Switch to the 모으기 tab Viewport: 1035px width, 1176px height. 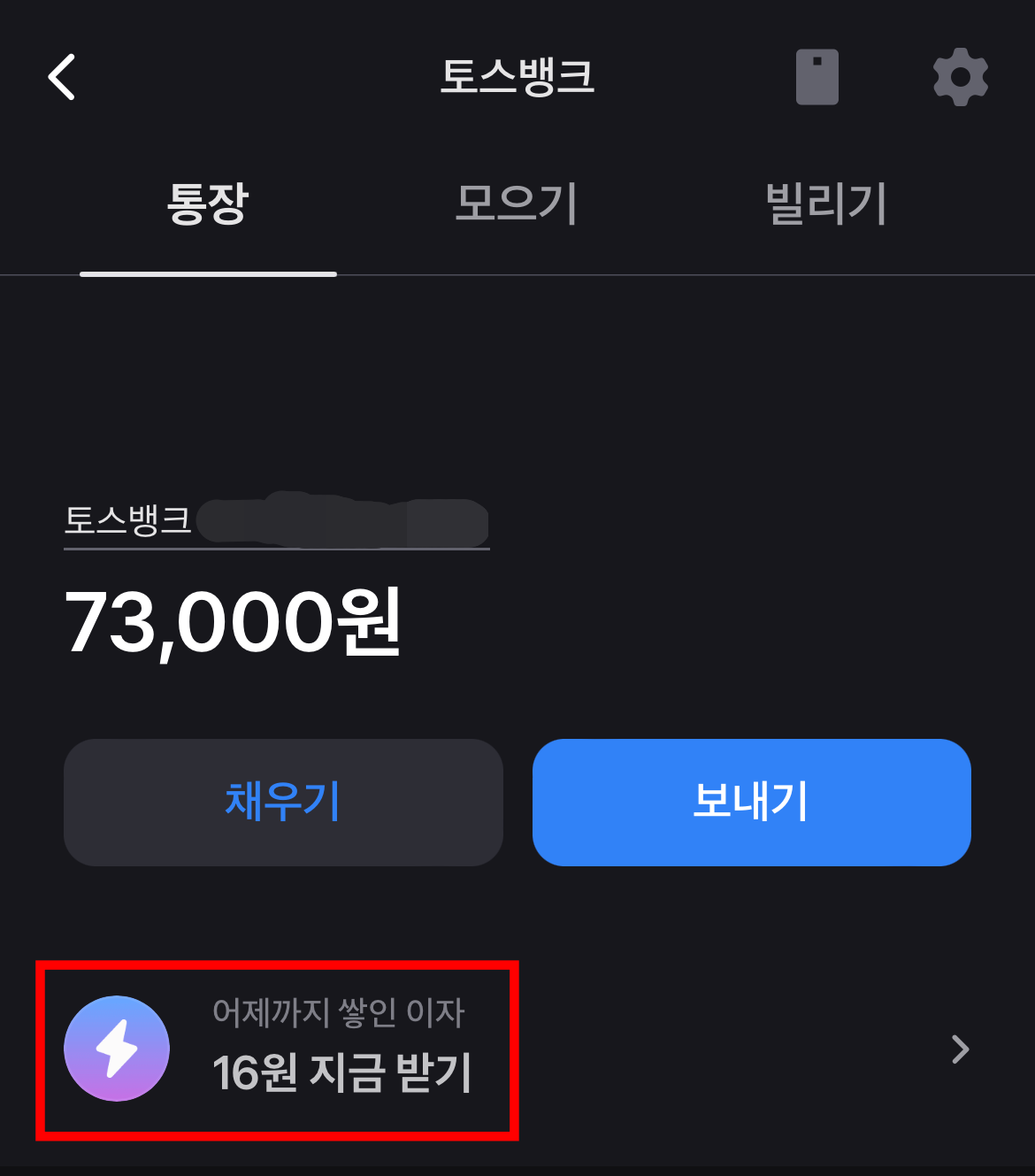[x=517, y=204]
